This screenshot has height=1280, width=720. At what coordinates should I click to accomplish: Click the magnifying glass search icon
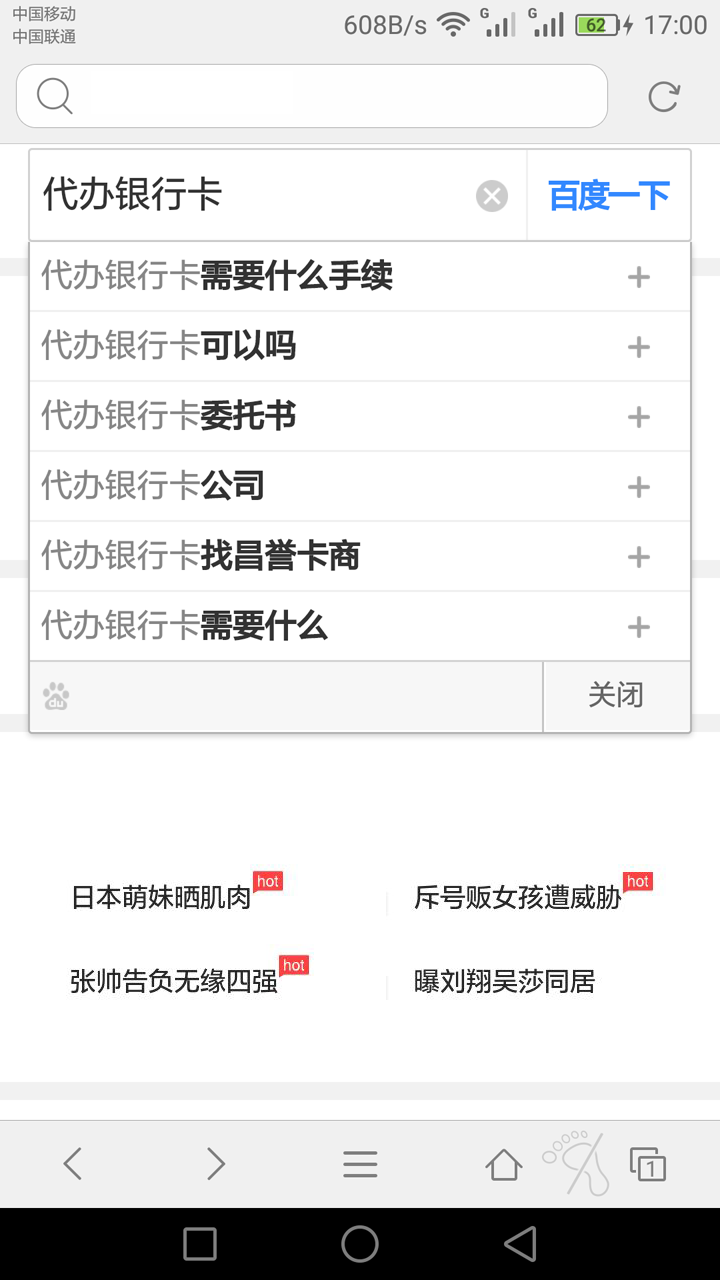coord(55,95)
